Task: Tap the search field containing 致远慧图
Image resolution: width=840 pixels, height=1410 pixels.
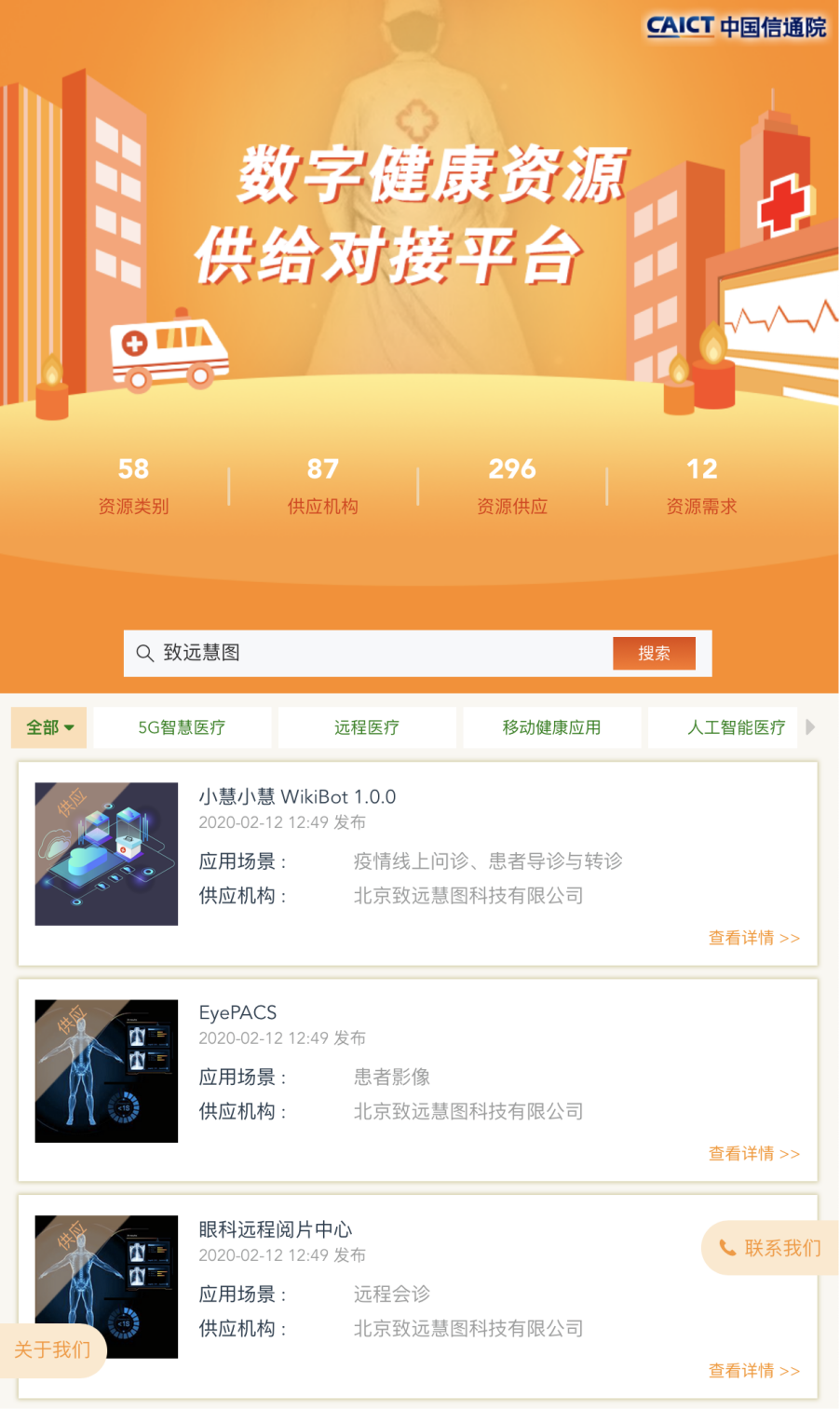Action: point(373,653)
